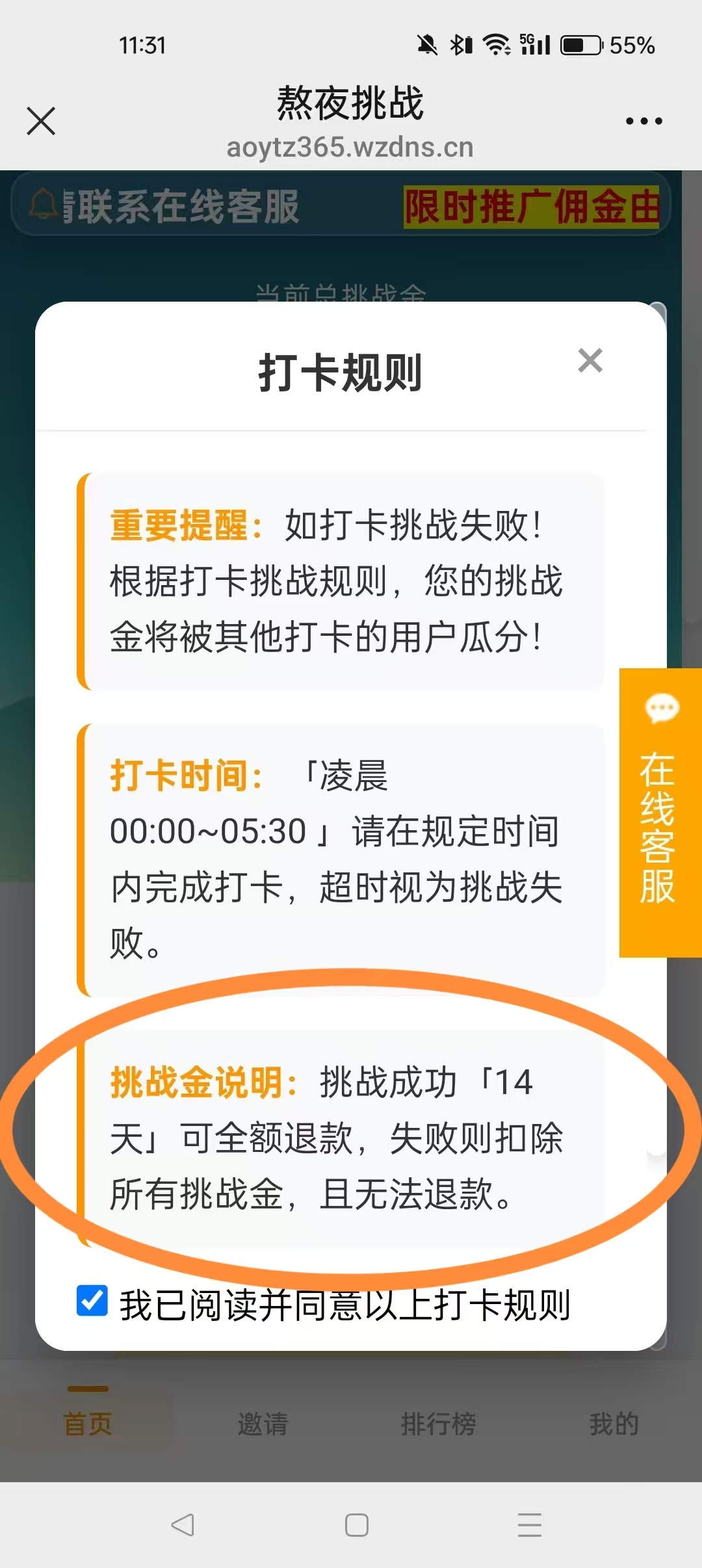Screen dimensions: 702x1568
Task: Open the three-dot overflow menu
Action: click(643, 121)
